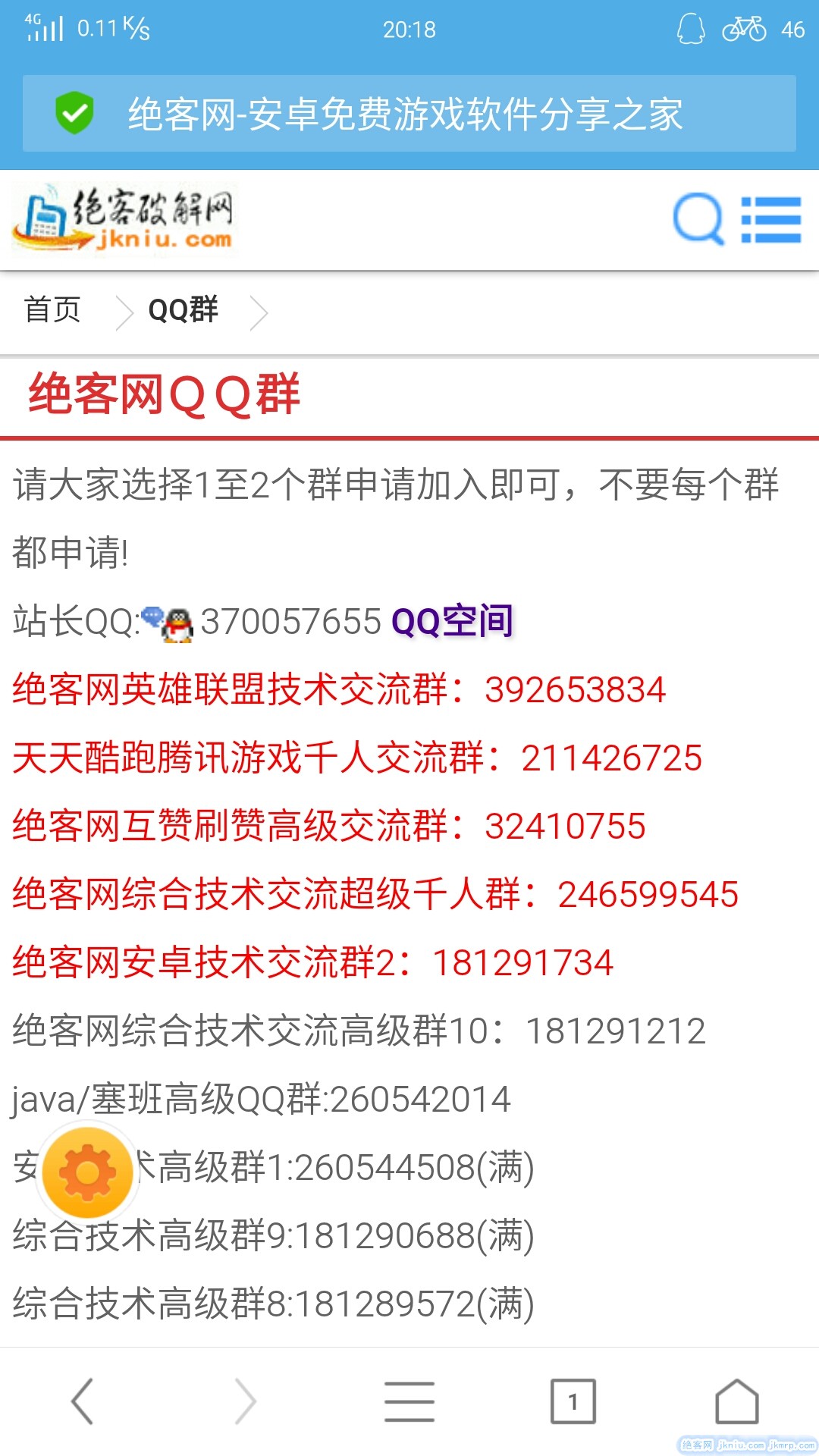Go back with the browser back arrow
819x1456 pixels.
tap(82, 1401)
